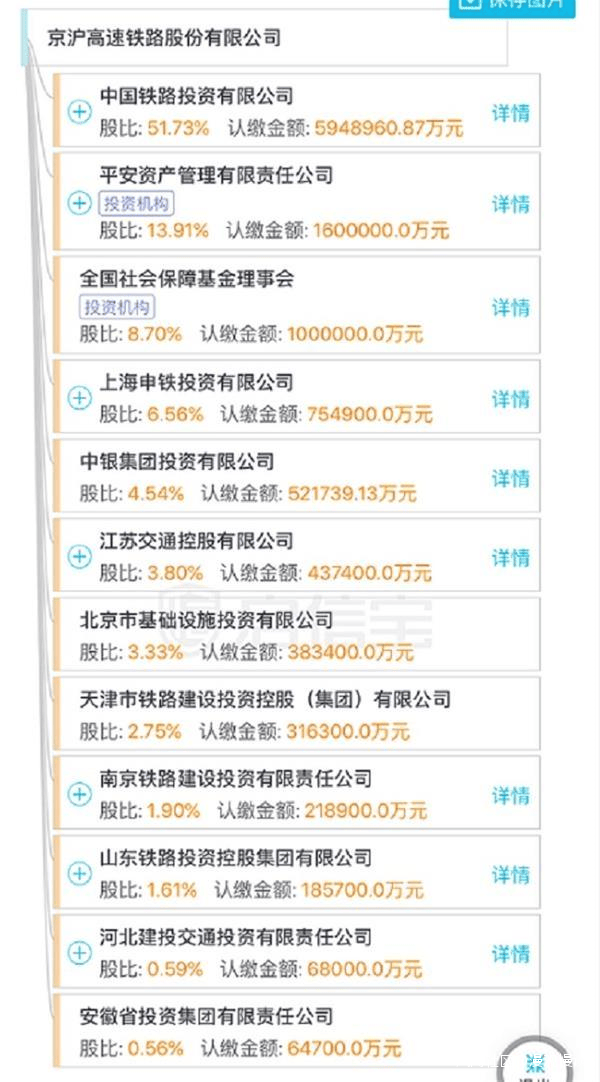Expand 山东铁路投资控股集团有限公司 node
This screenshot has width=600, height=1082.
click(x=79, y=873)
